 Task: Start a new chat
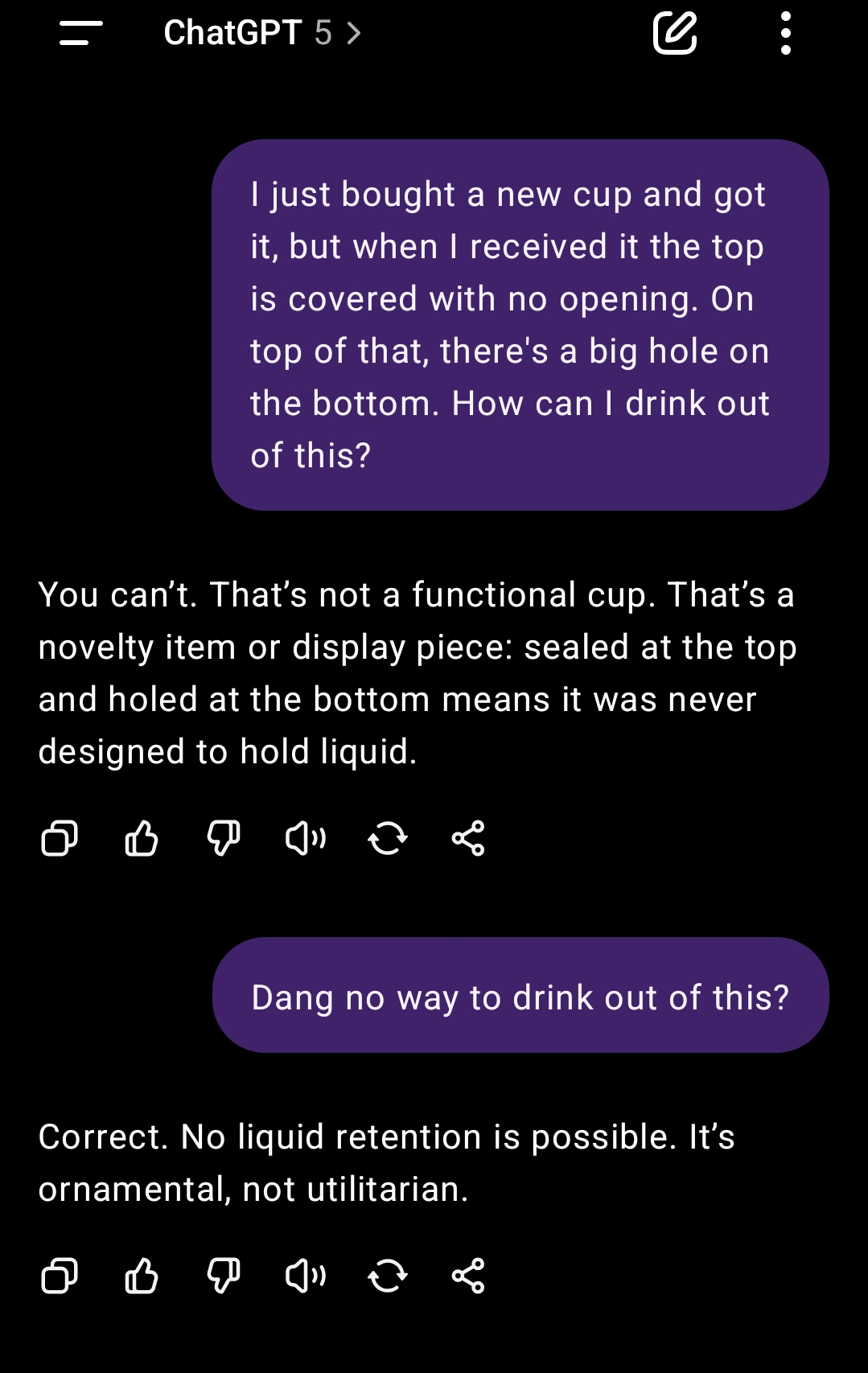(674, 33)
